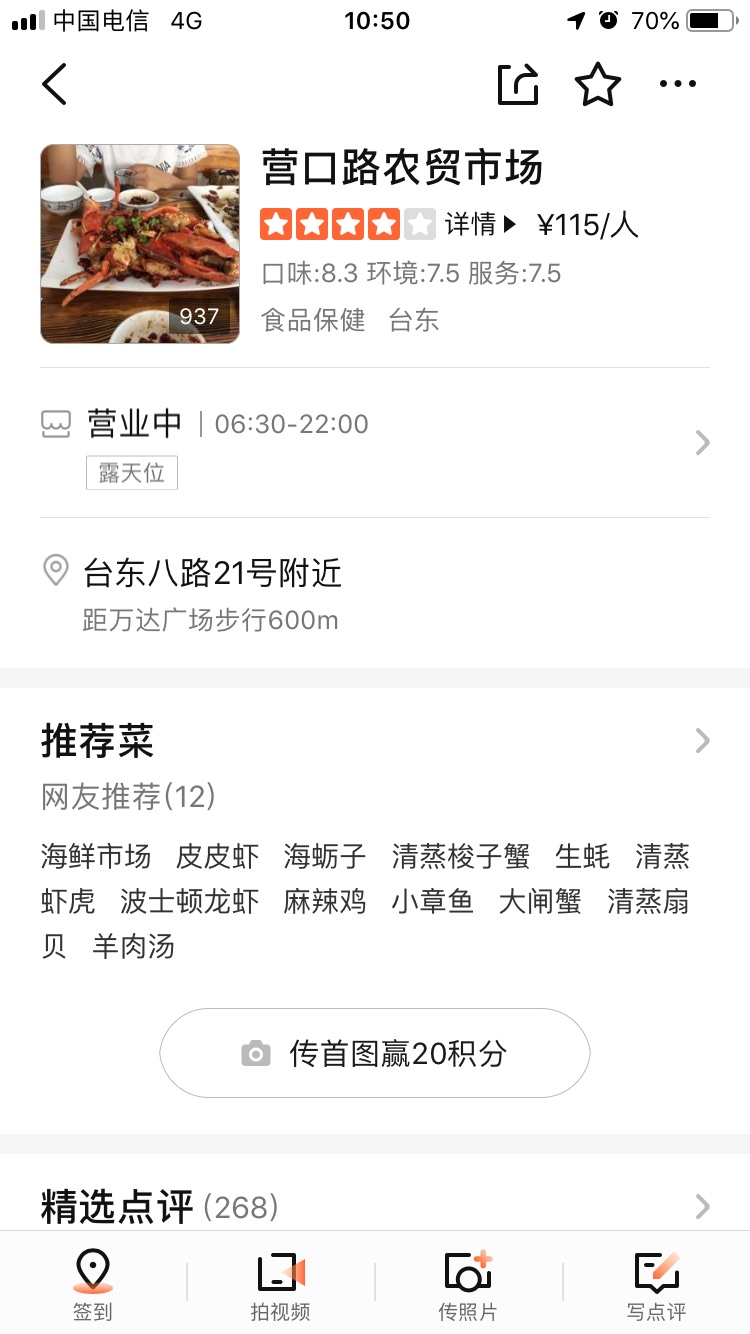
Task: Open the three-dot overflow menu
Action: click(x=677, y=84)
